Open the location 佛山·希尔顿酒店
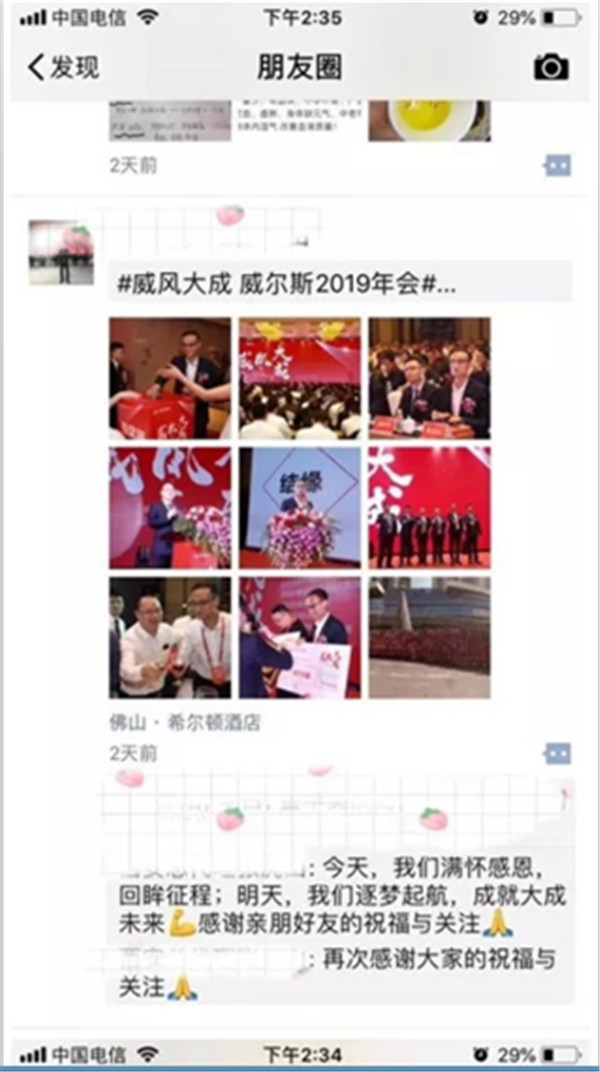 [185, 722]
